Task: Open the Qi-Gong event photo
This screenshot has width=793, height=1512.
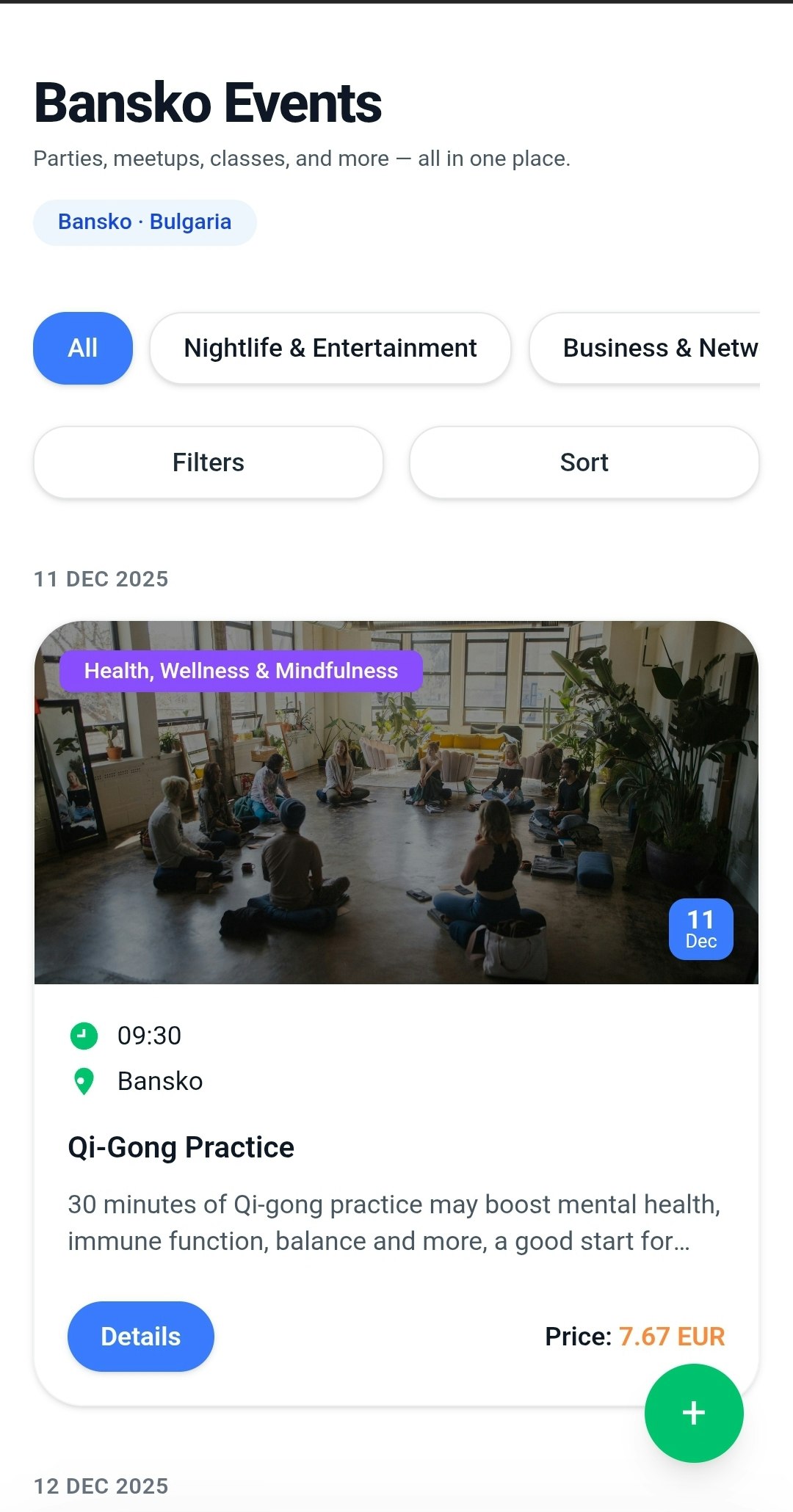Action: tap(396, 800)
